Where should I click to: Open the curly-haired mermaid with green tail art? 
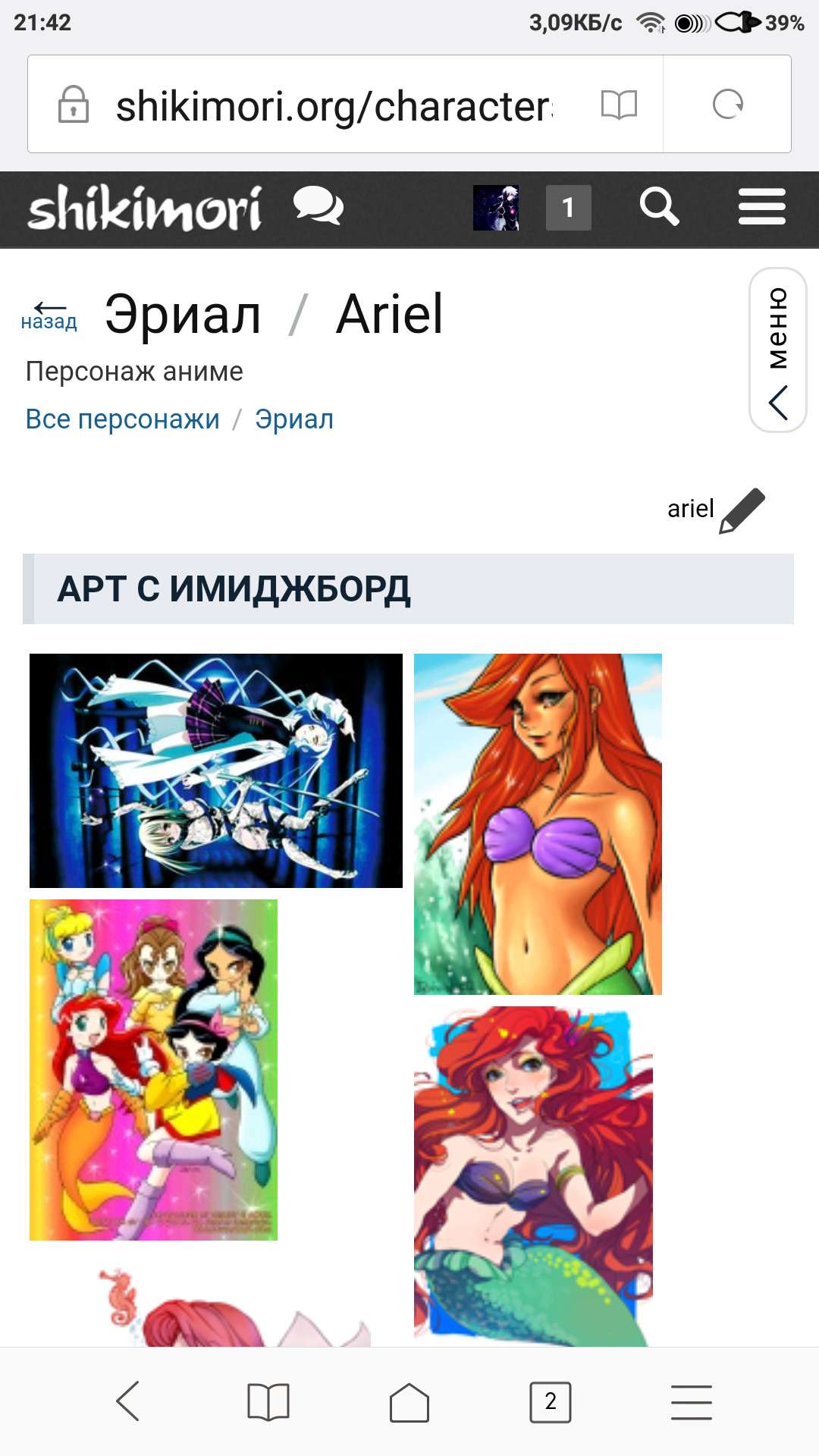click(x=533, y=1175)
